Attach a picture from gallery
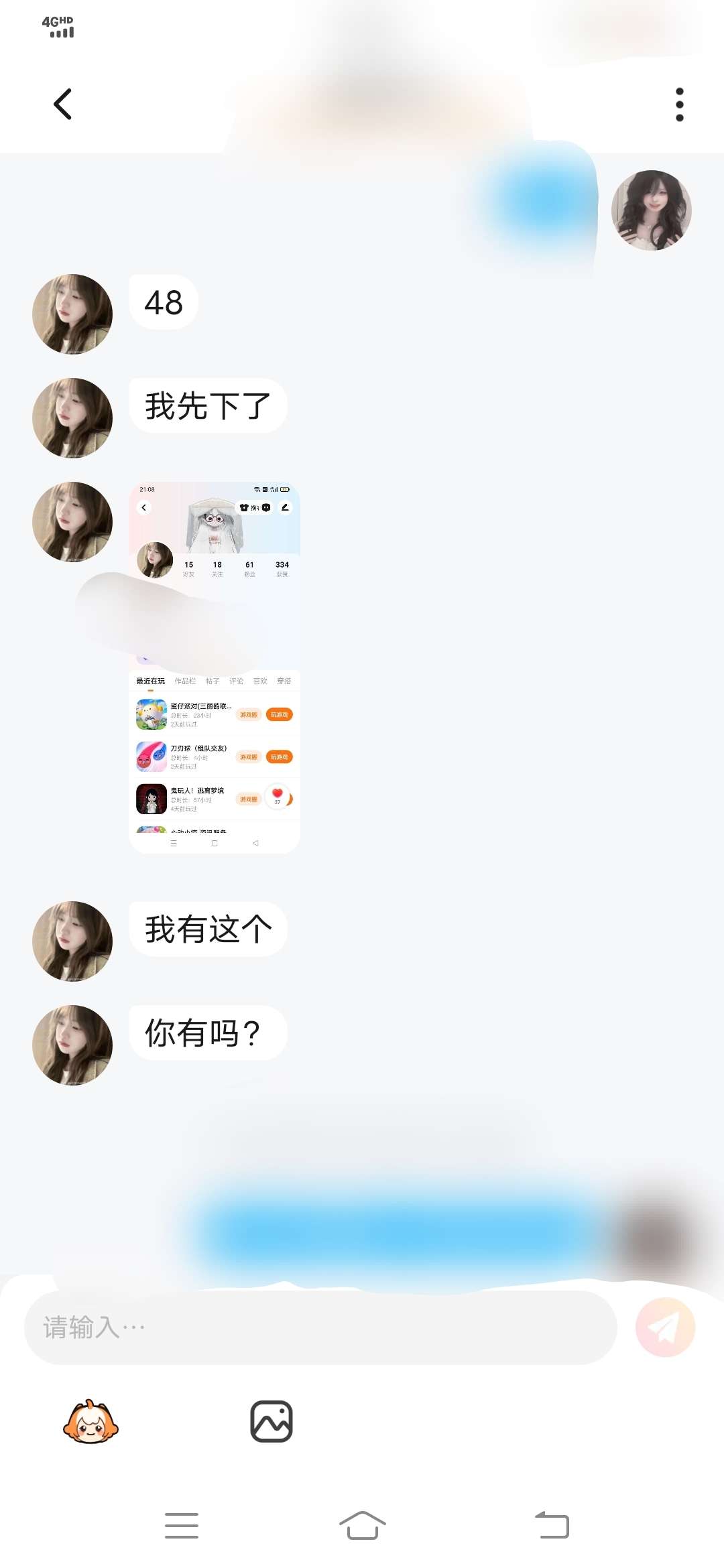The image size is (724, 1568). coord(271,1421)
